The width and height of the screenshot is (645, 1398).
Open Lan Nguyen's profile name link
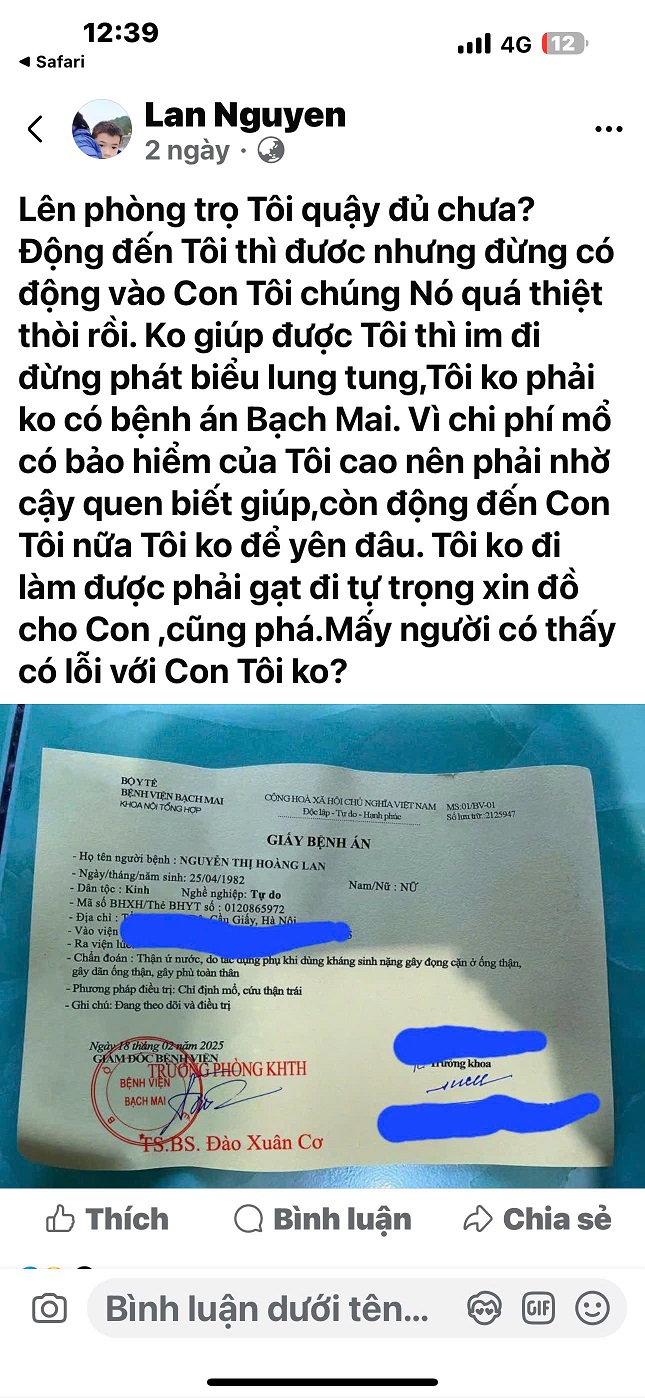245,115
